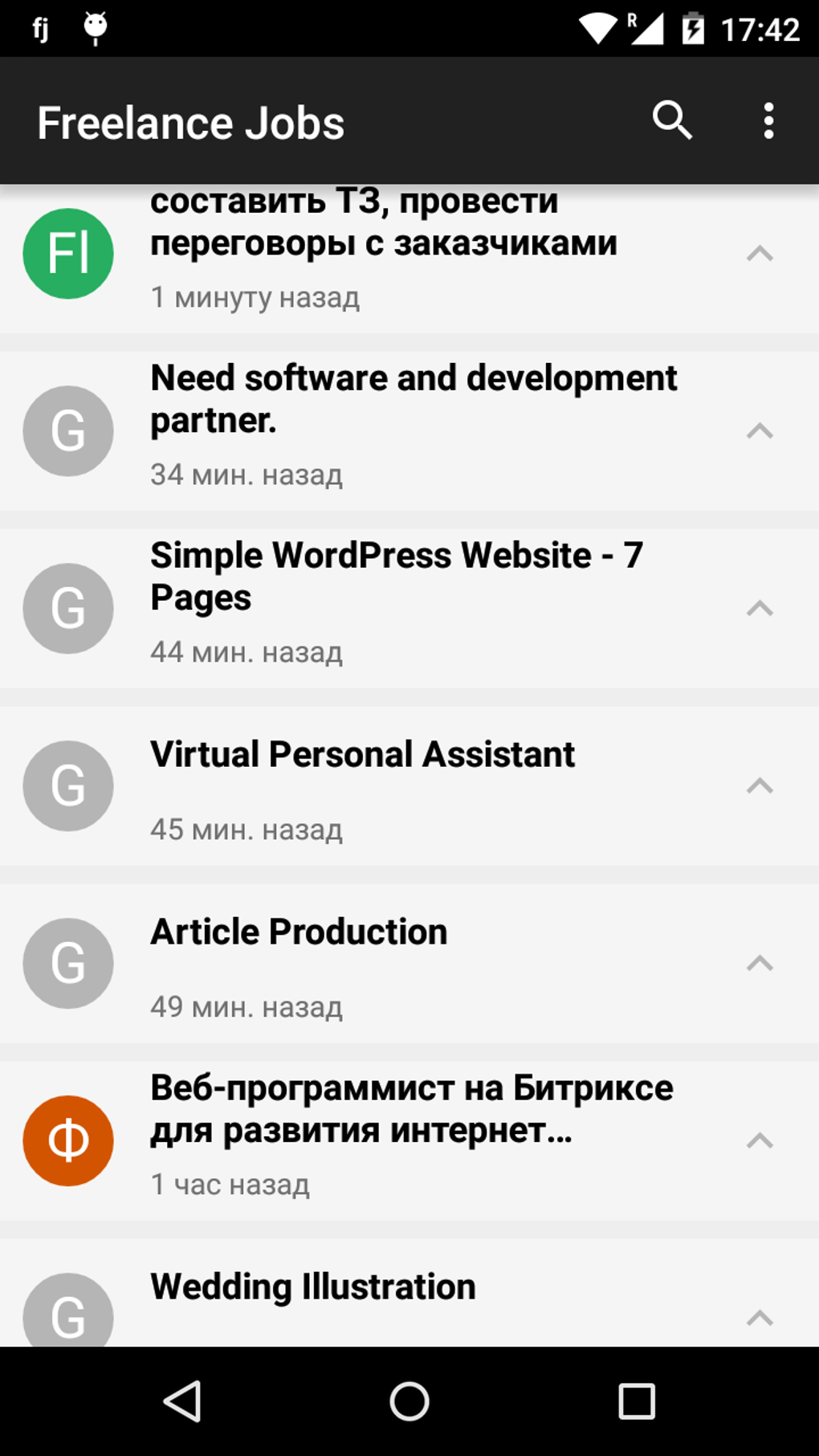Open the Wedding Illustration listing
This screenshot has width=819, height=1456.
coord(313,1287)
